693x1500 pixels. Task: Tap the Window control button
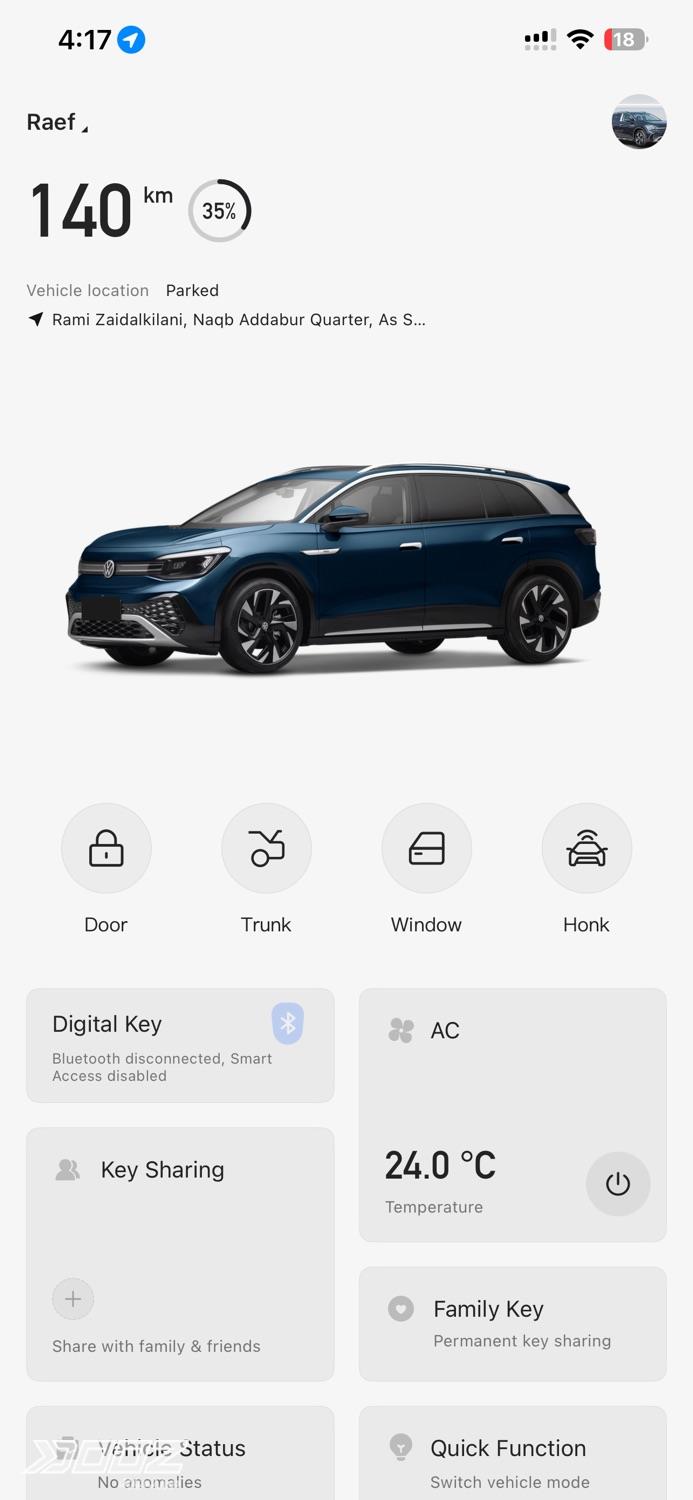[426, 849]
